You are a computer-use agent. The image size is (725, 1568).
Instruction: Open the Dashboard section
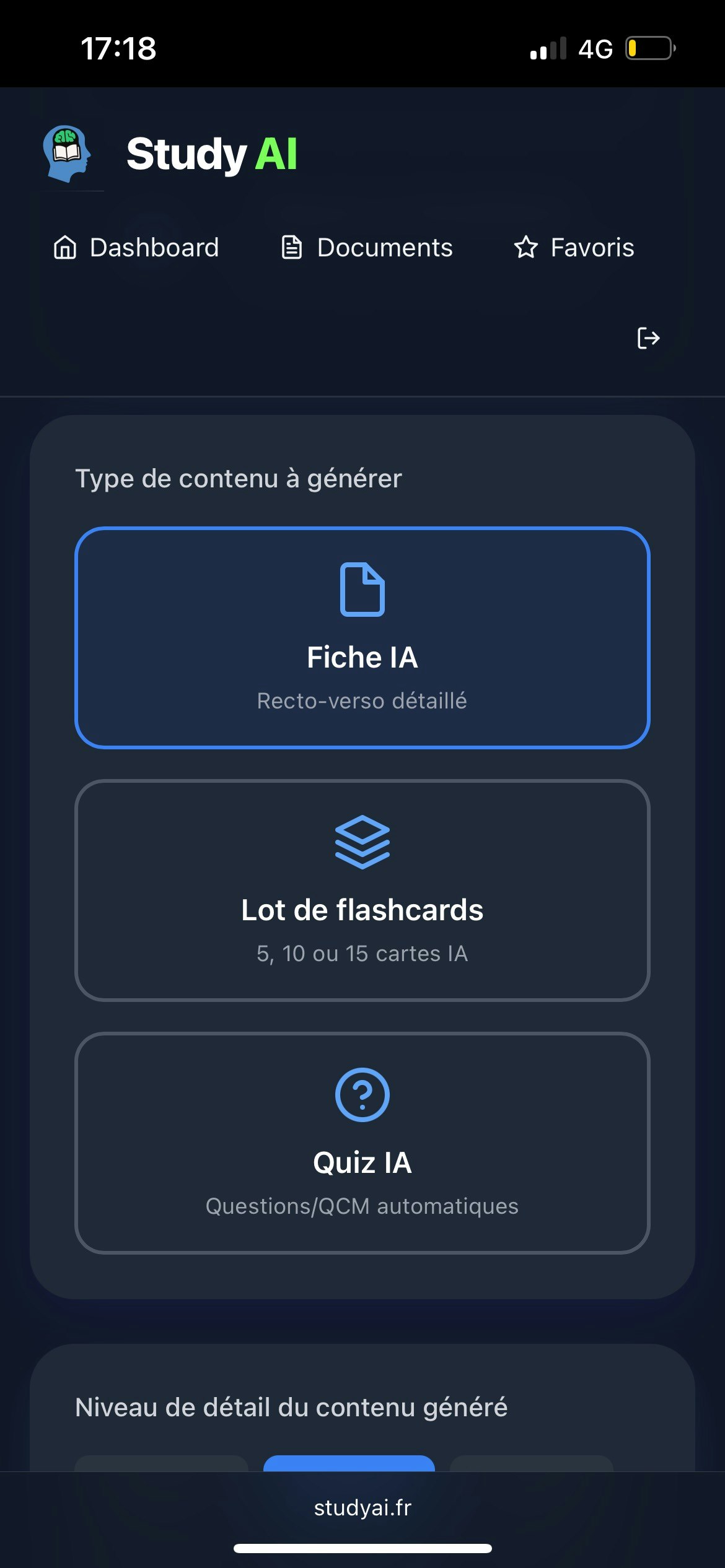click(155, 248)
